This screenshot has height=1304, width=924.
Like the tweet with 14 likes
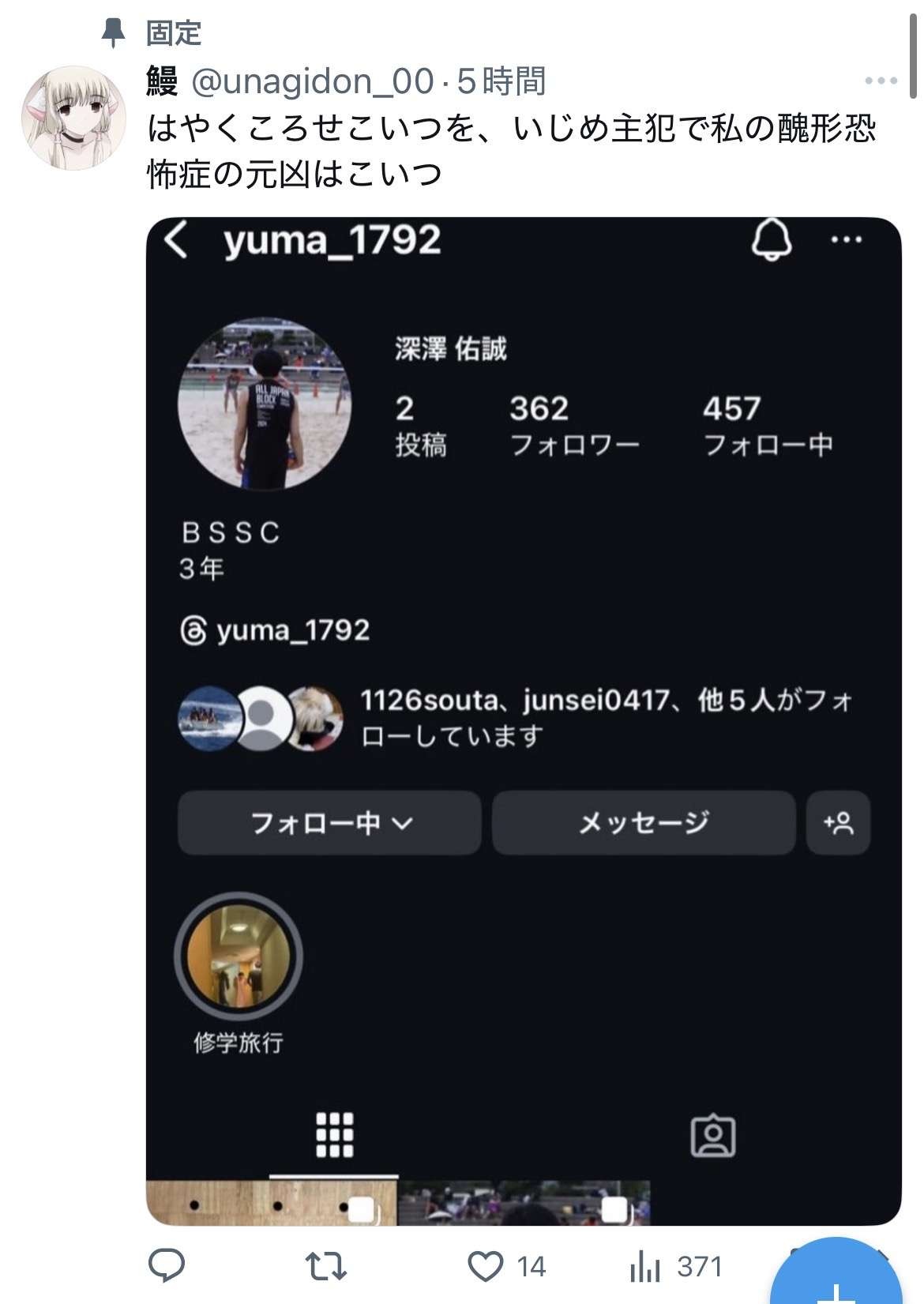pyautogui.click(x=486, y=1267)
